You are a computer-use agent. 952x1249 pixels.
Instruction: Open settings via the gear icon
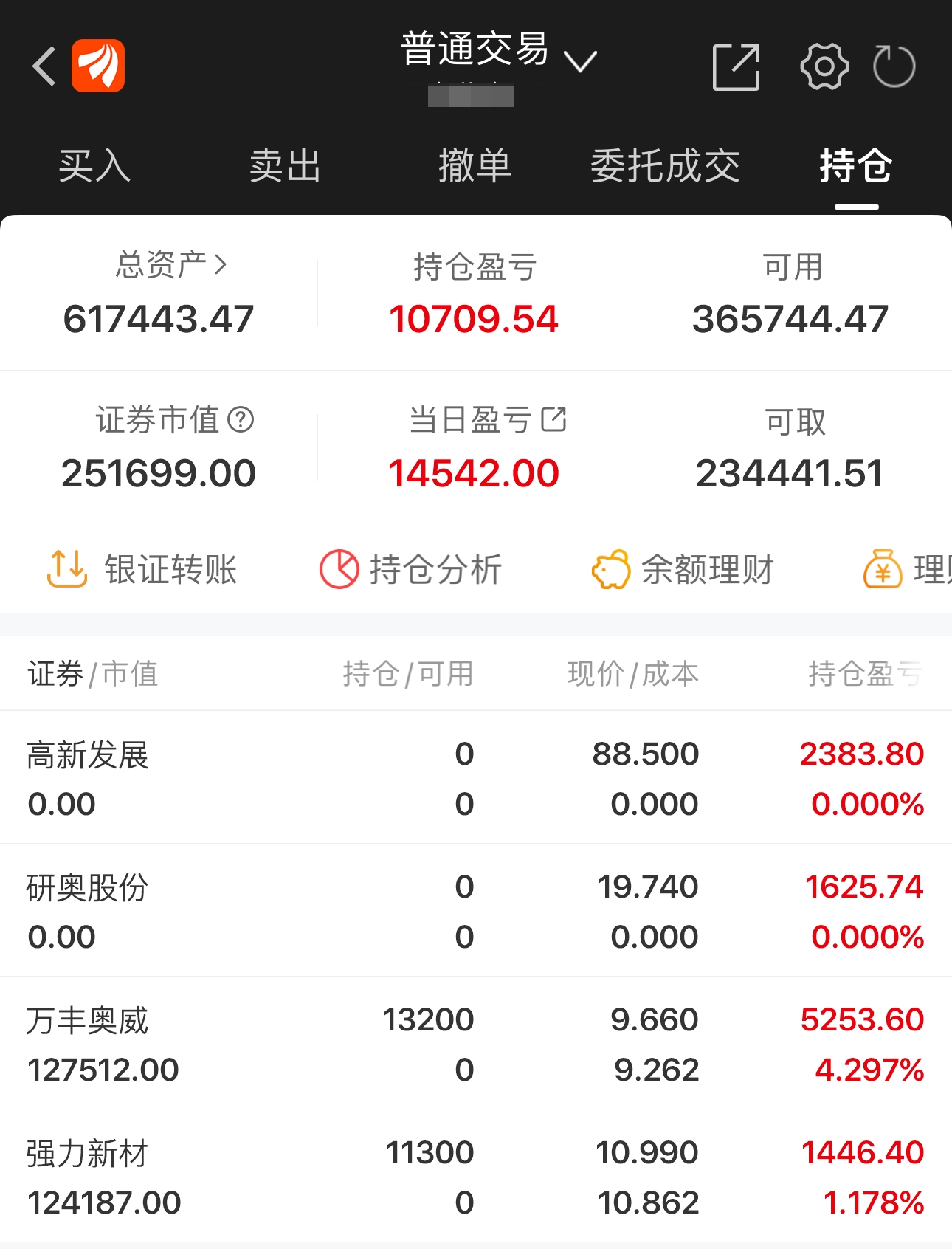(824, 66)
